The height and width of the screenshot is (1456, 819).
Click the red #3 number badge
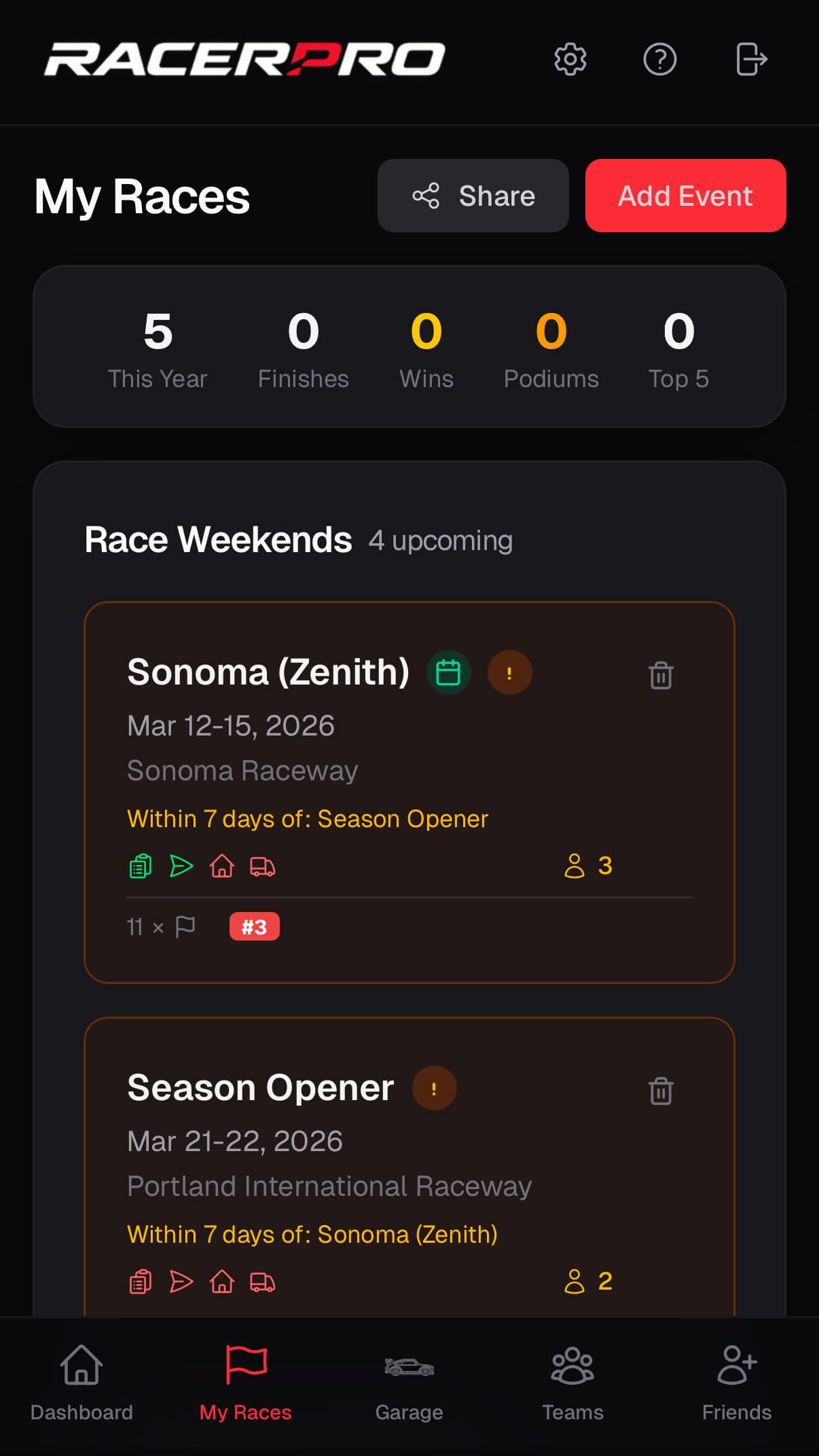tap(255, 926)
